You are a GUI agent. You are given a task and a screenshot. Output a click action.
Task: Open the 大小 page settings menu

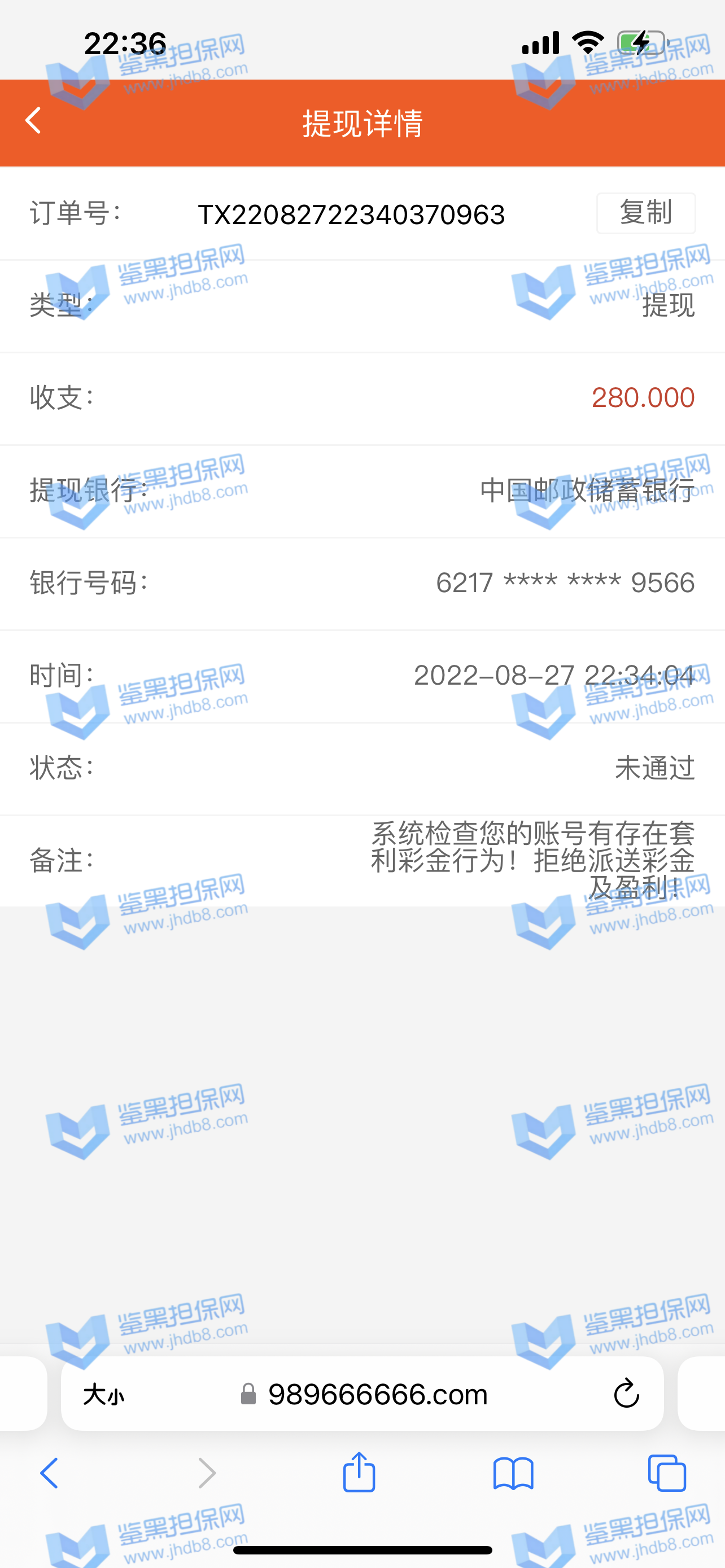(x=103, y=1395)
